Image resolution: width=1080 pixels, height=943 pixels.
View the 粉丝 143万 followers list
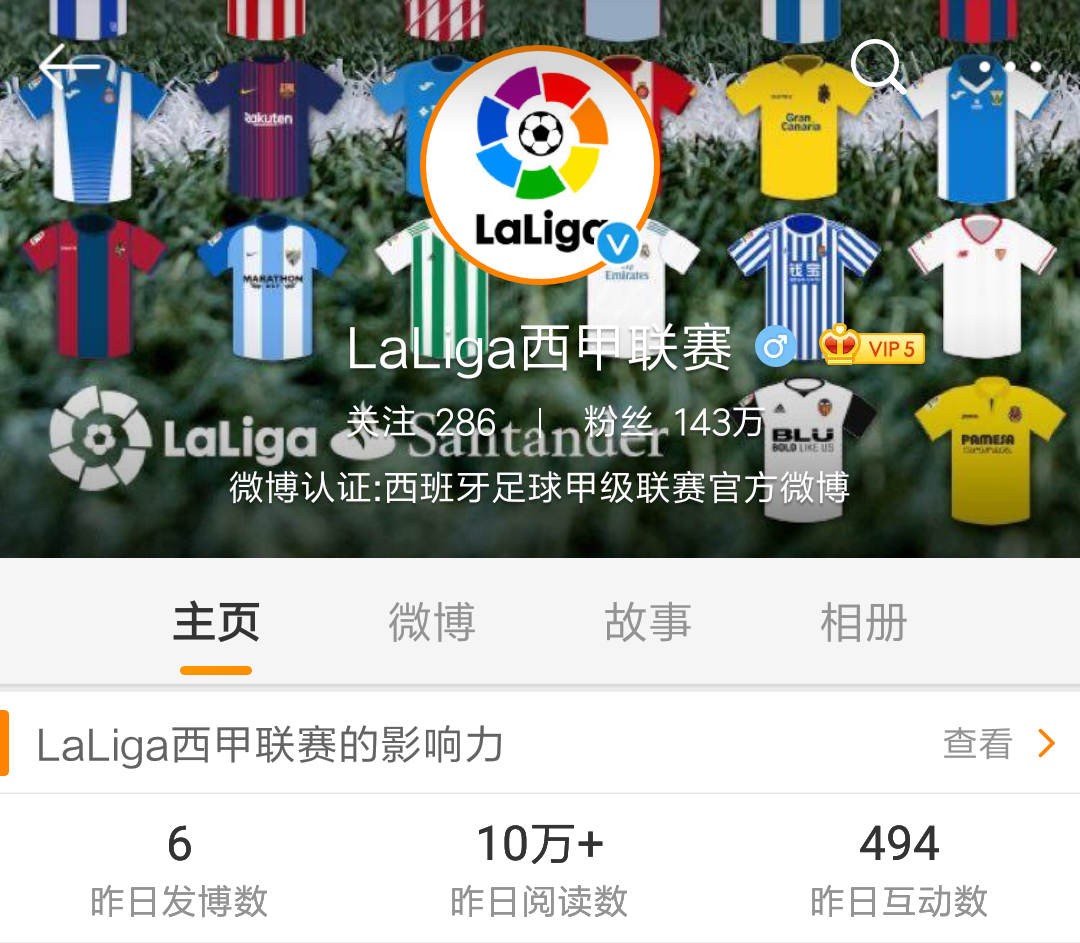point(674,423)
